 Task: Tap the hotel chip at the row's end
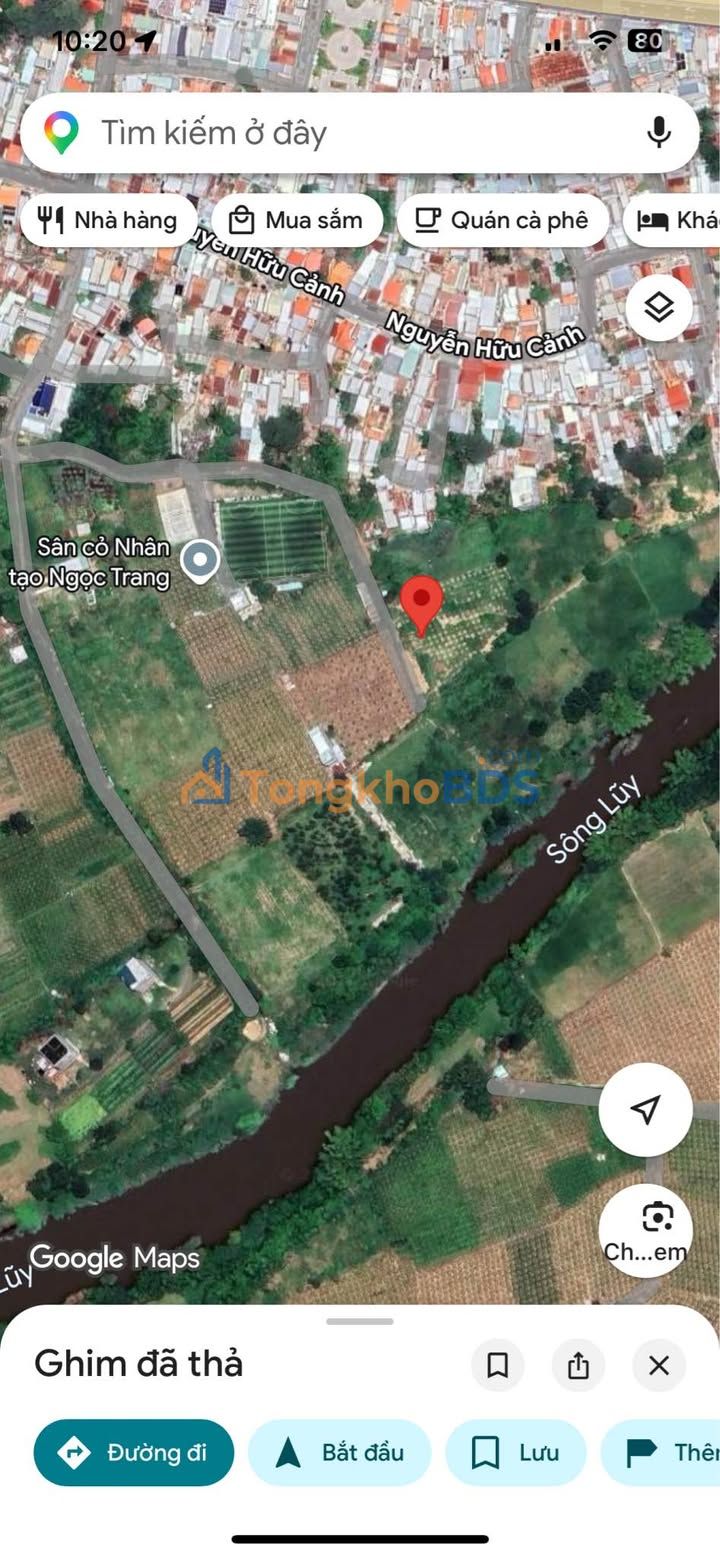(x=675, y=220)
